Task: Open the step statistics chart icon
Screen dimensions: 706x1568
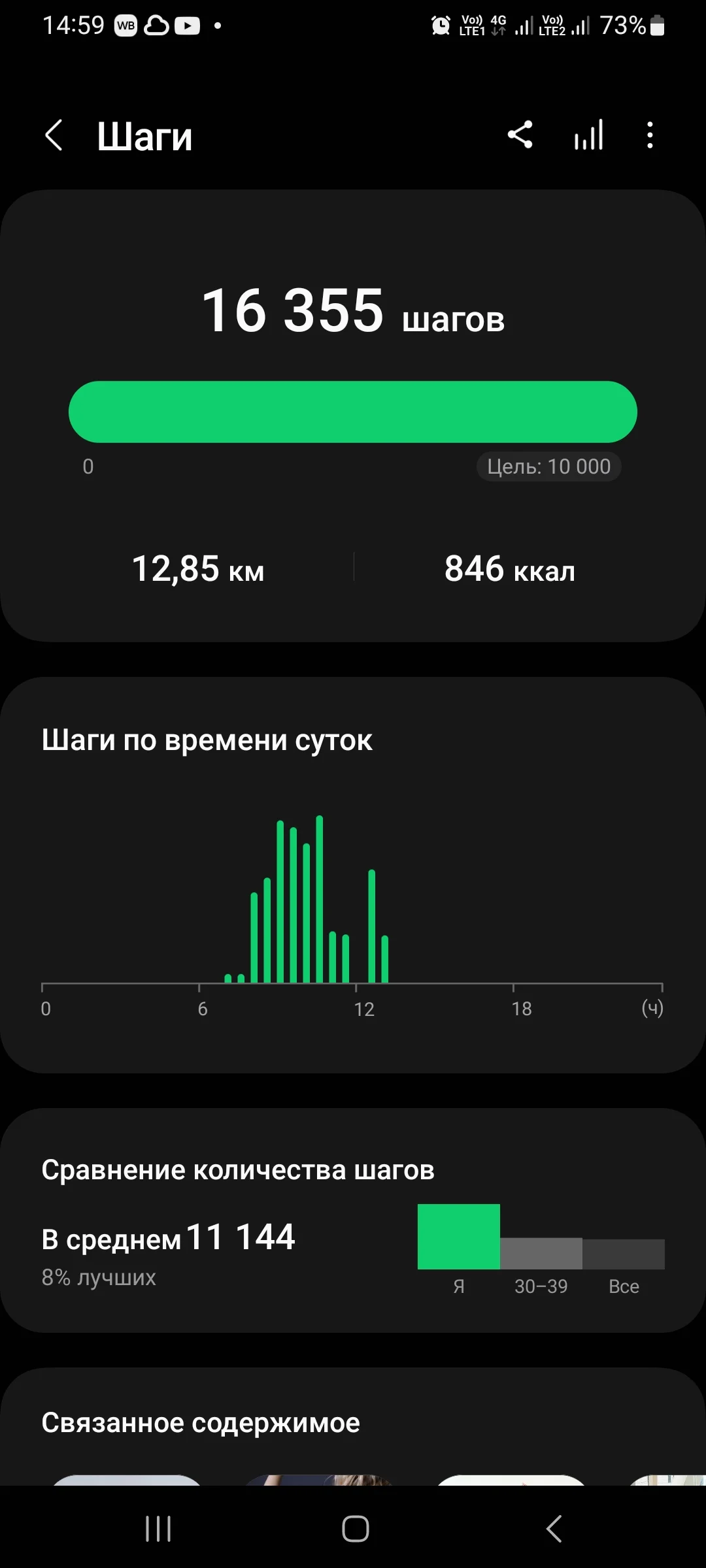Action: point(588,135)
